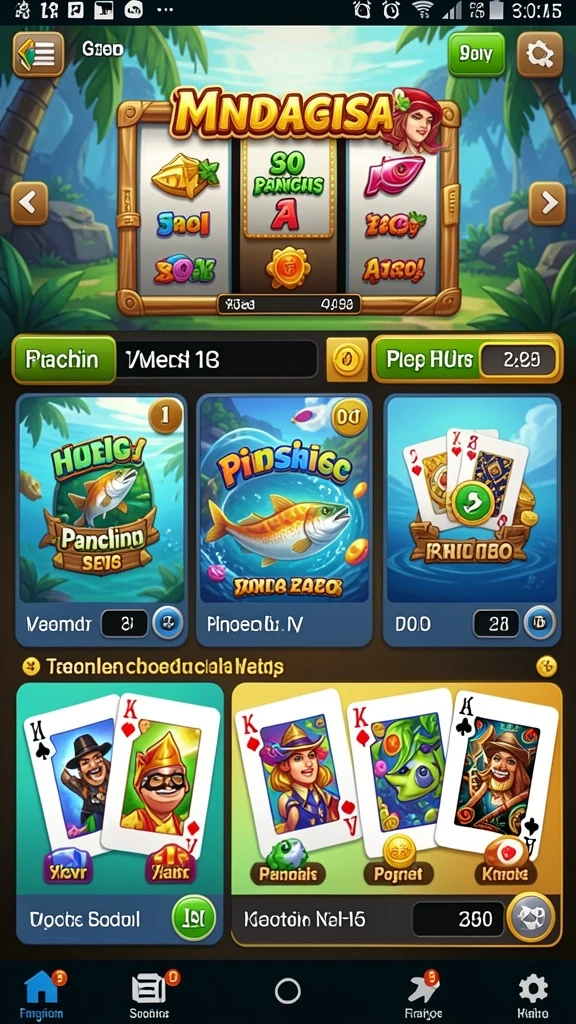576x1024 pixels.
Task: Tap the Plep HUrs button
Action: pos(467,359)
